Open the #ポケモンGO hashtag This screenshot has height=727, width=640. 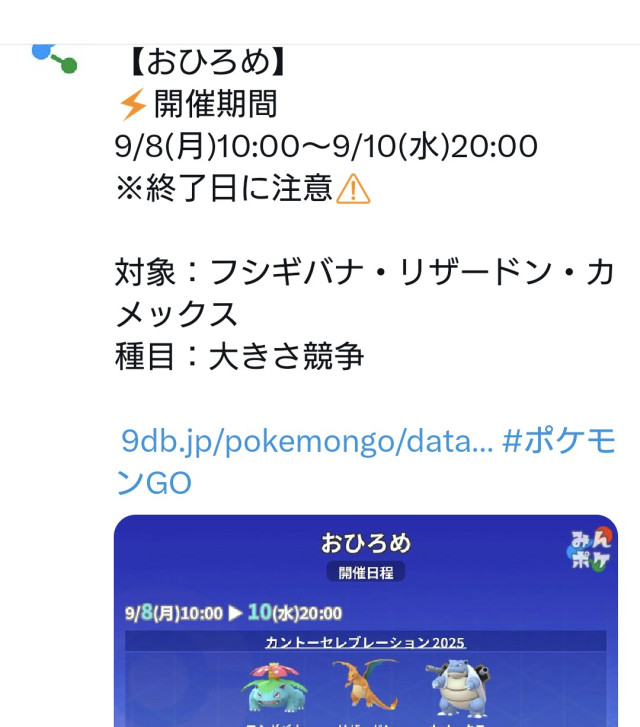coord(558,442)
